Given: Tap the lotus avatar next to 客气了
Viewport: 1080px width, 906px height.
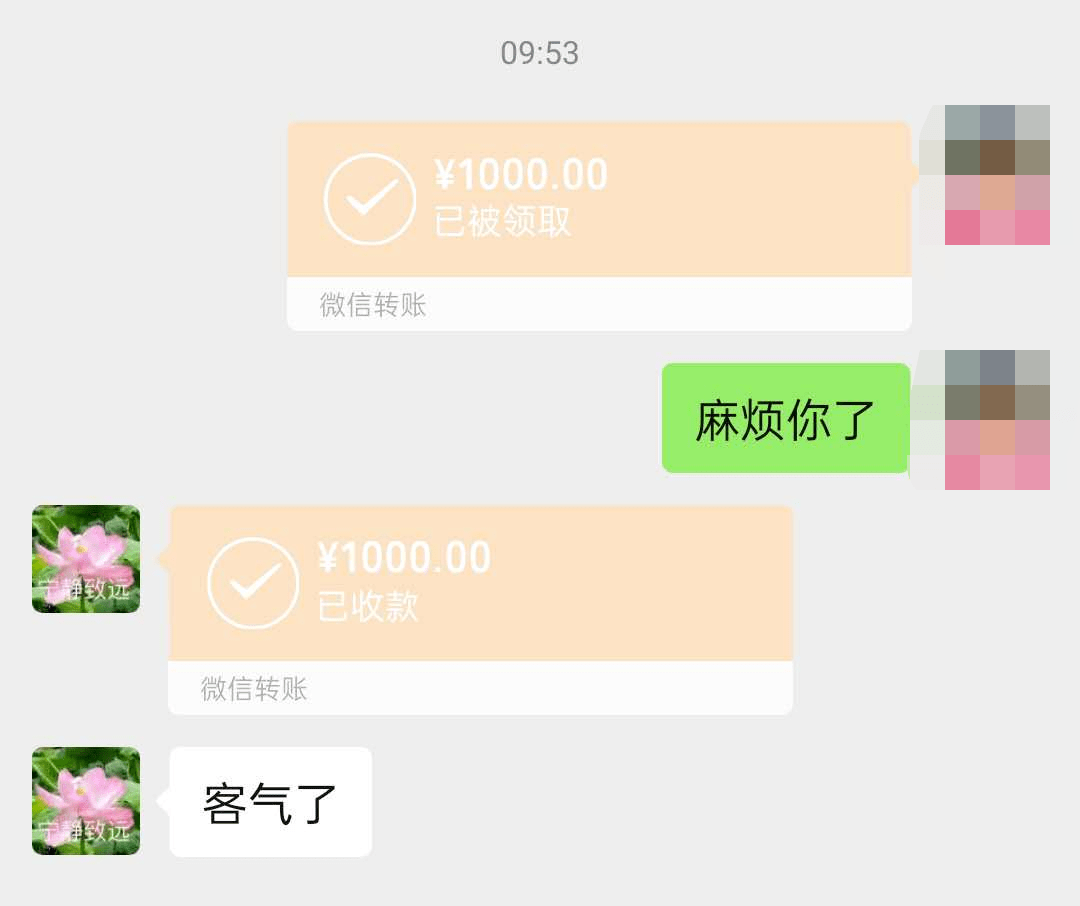Looking at the screenshot, I should (x=86, y=801).
